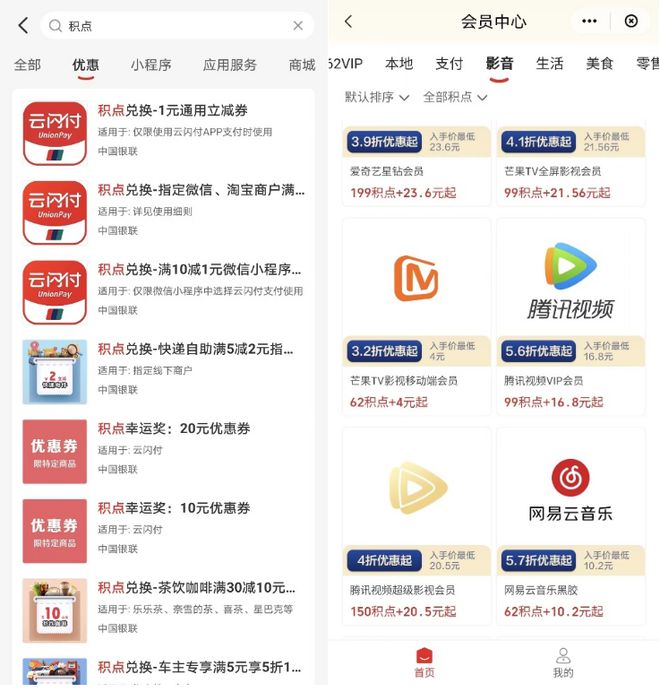Open the 应用服务 tab
The height and width of the screenshot is (692, 660).
coord(230,65)
